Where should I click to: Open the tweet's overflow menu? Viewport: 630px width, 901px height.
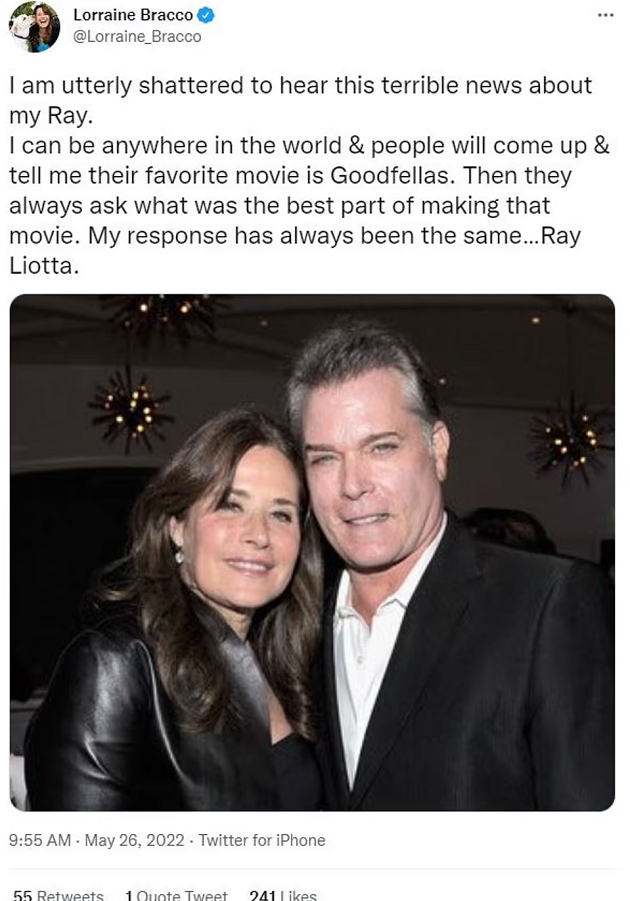(605, 15)
